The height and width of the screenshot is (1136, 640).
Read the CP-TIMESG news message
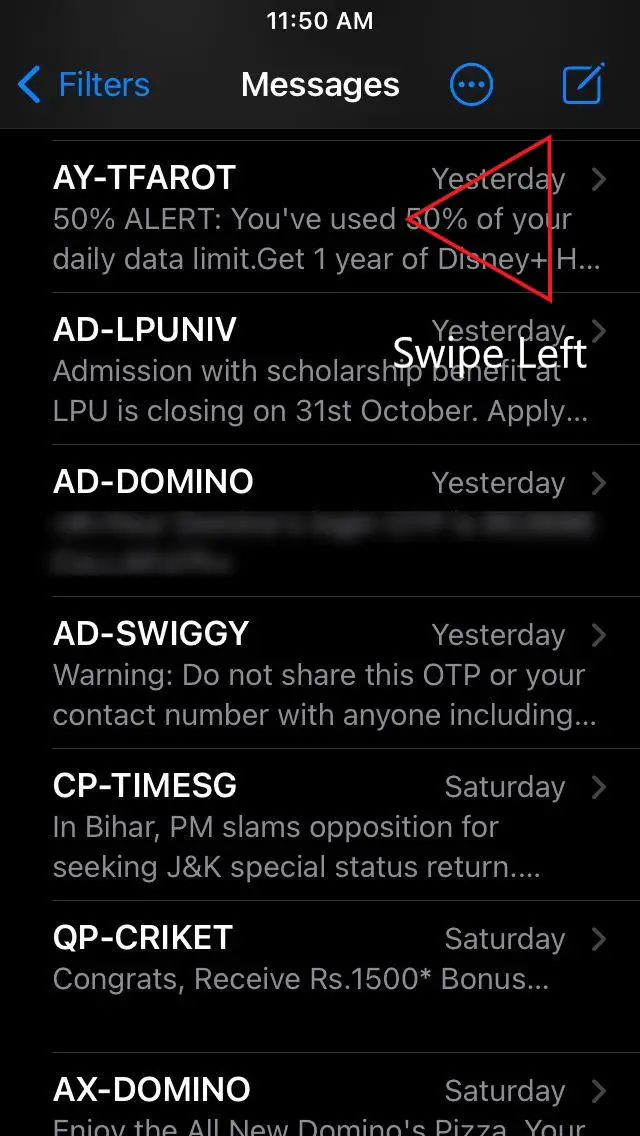pos(320,825)
